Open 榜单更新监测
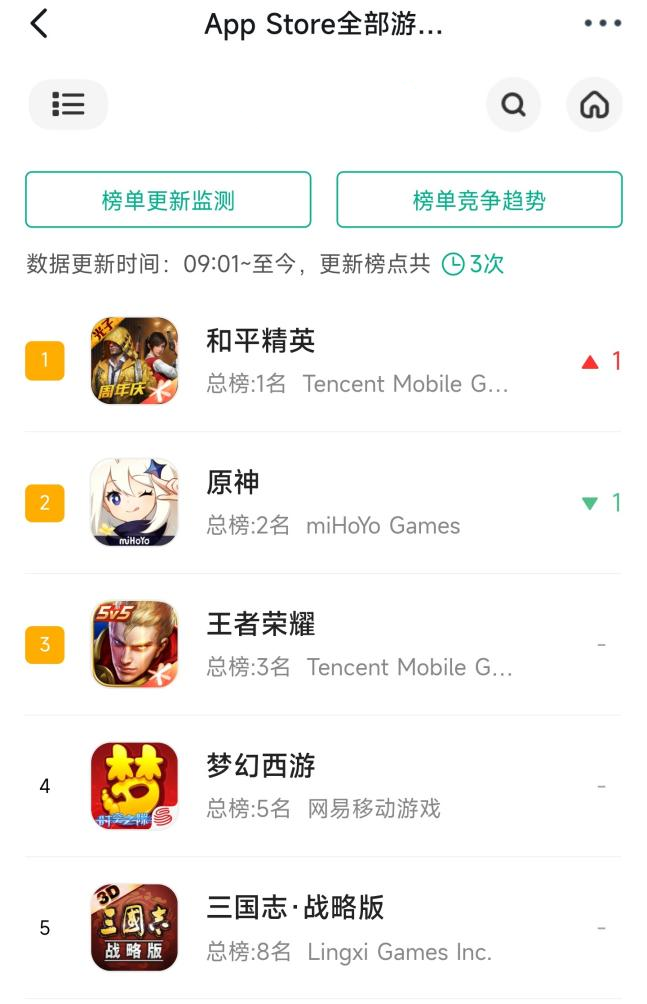Viewport: 647px width, 1004px height. coord(168,200)
